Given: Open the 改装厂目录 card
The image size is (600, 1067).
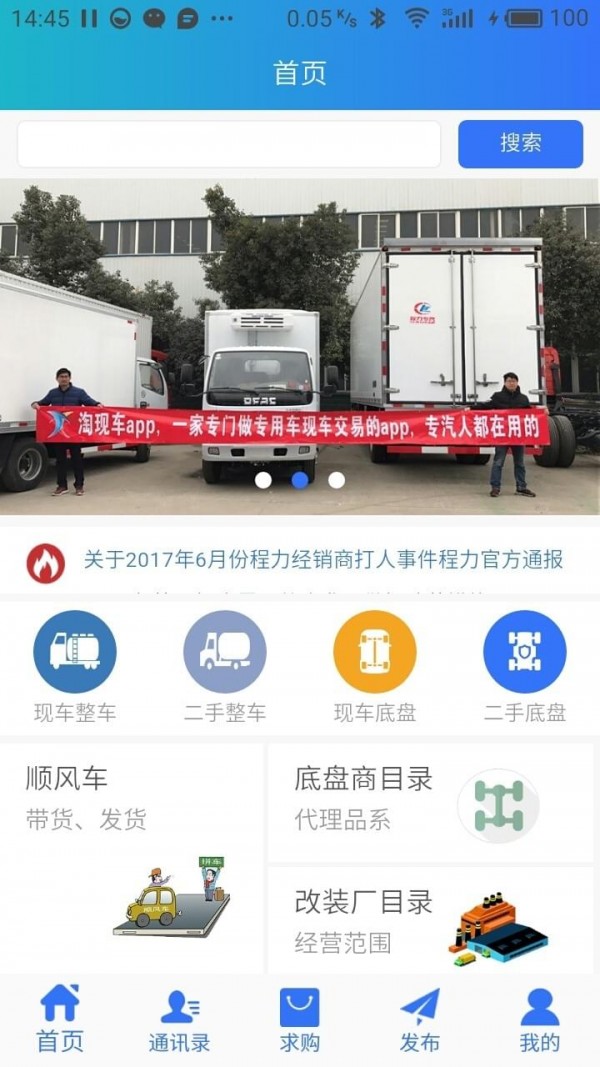Looking at the screenshot, I should point(430,920).
